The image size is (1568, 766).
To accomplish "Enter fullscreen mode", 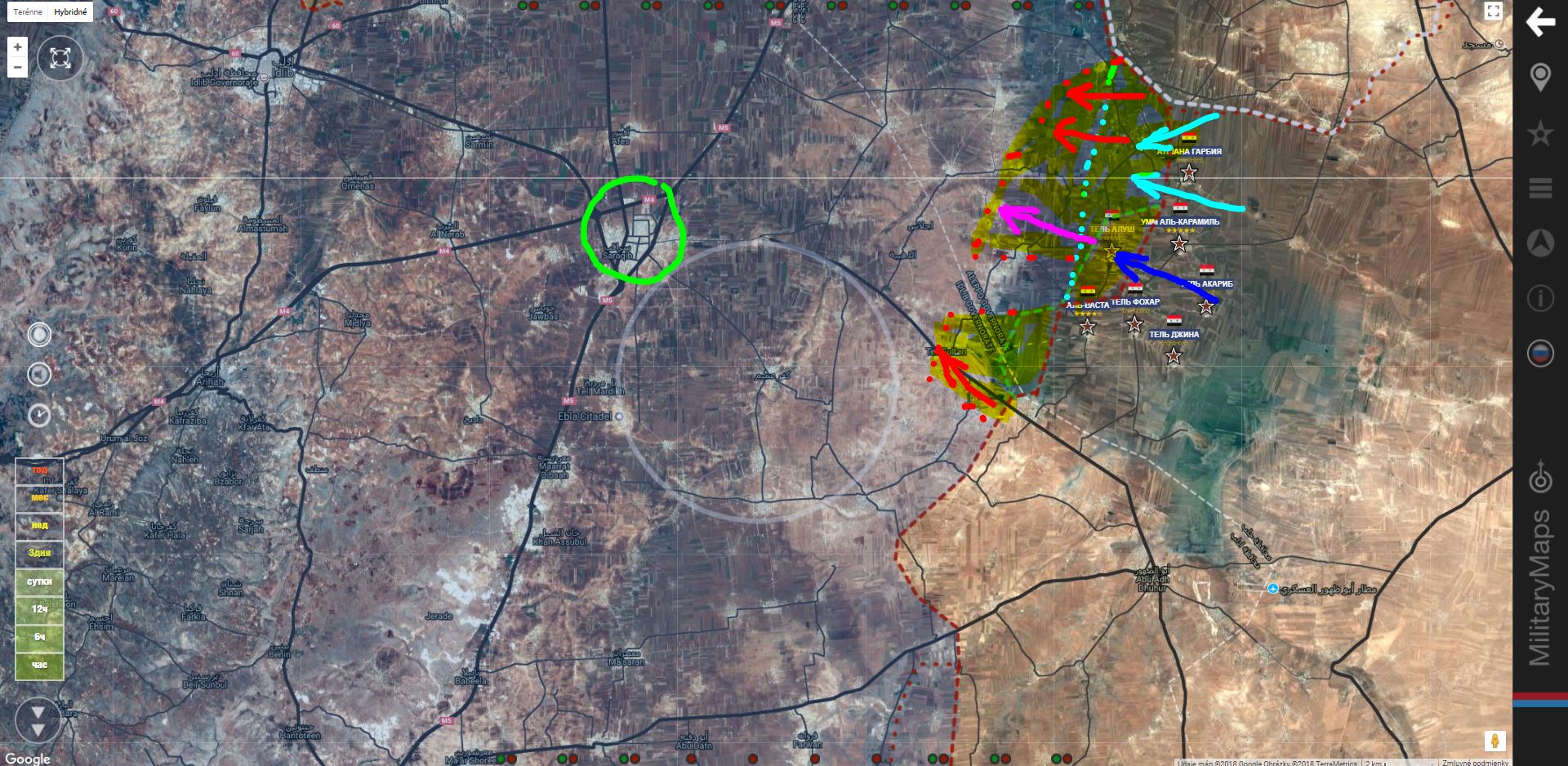I will point(1493,11).
